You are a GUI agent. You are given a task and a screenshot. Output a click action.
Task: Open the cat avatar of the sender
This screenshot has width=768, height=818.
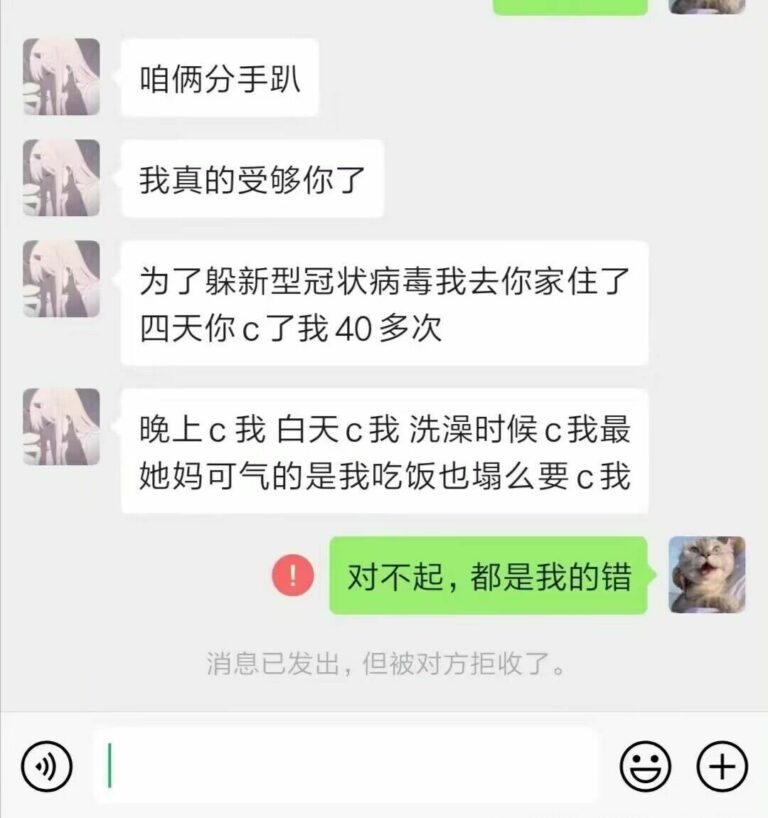(707, 575)
